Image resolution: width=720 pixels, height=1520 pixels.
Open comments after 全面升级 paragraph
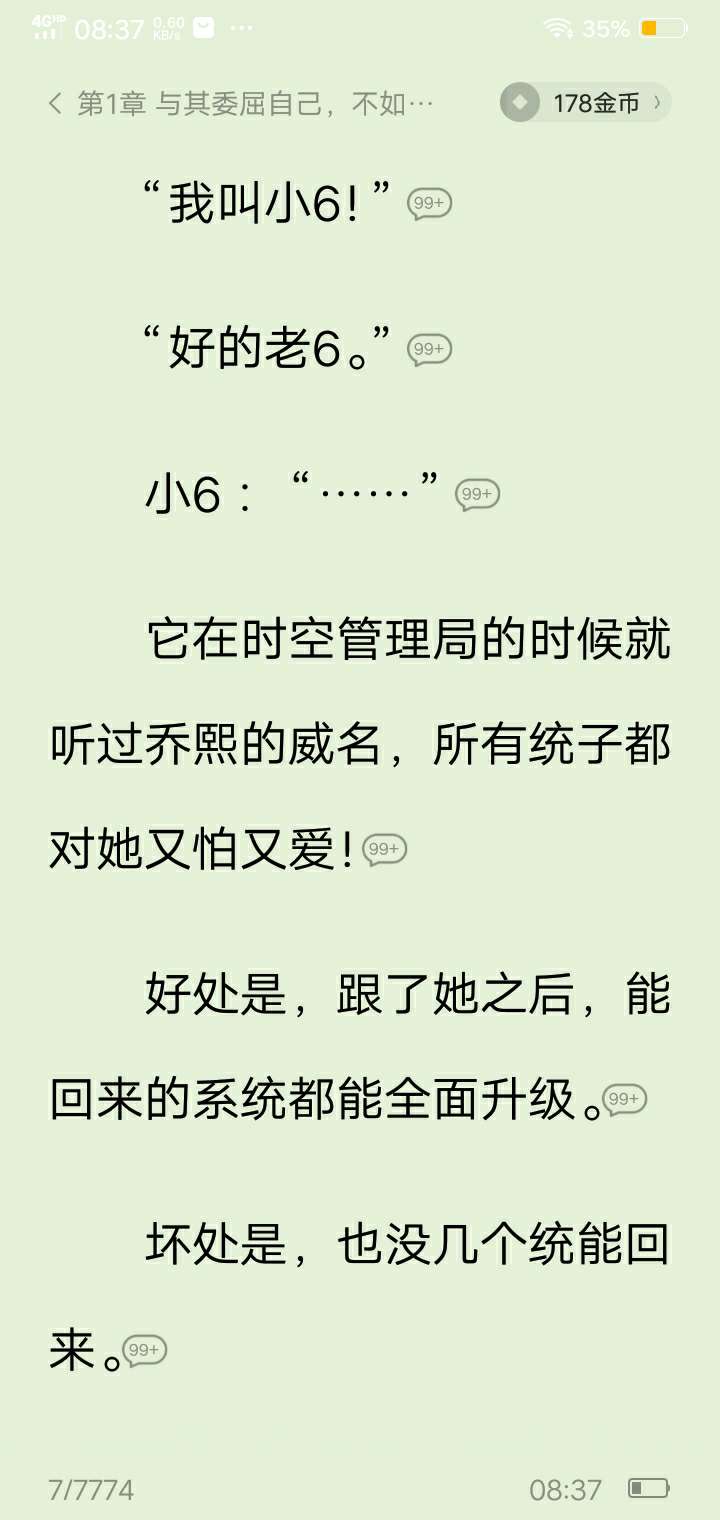pyautogui.click(x=625, y=1099)
